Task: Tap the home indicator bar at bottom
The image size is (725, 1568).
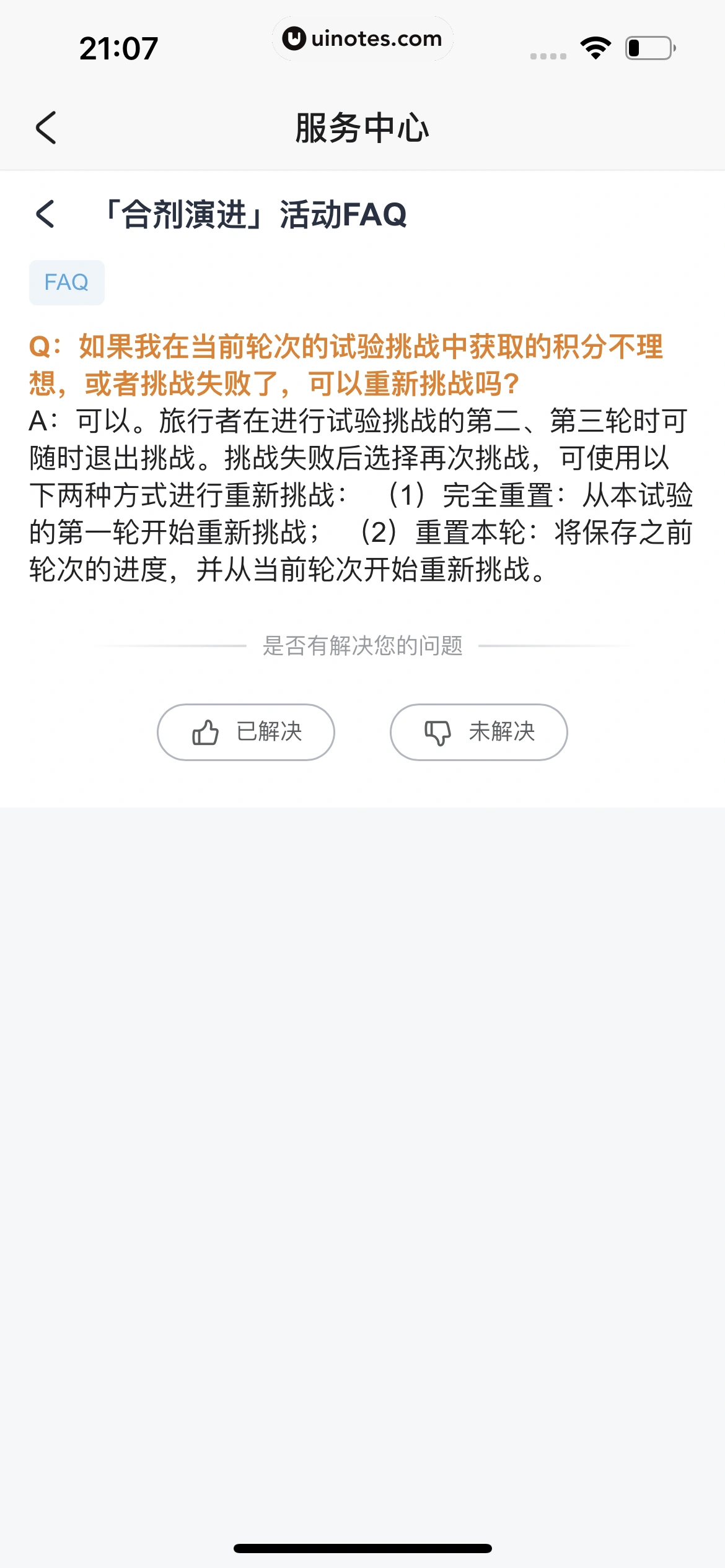Action: [x=362, y=1547]
